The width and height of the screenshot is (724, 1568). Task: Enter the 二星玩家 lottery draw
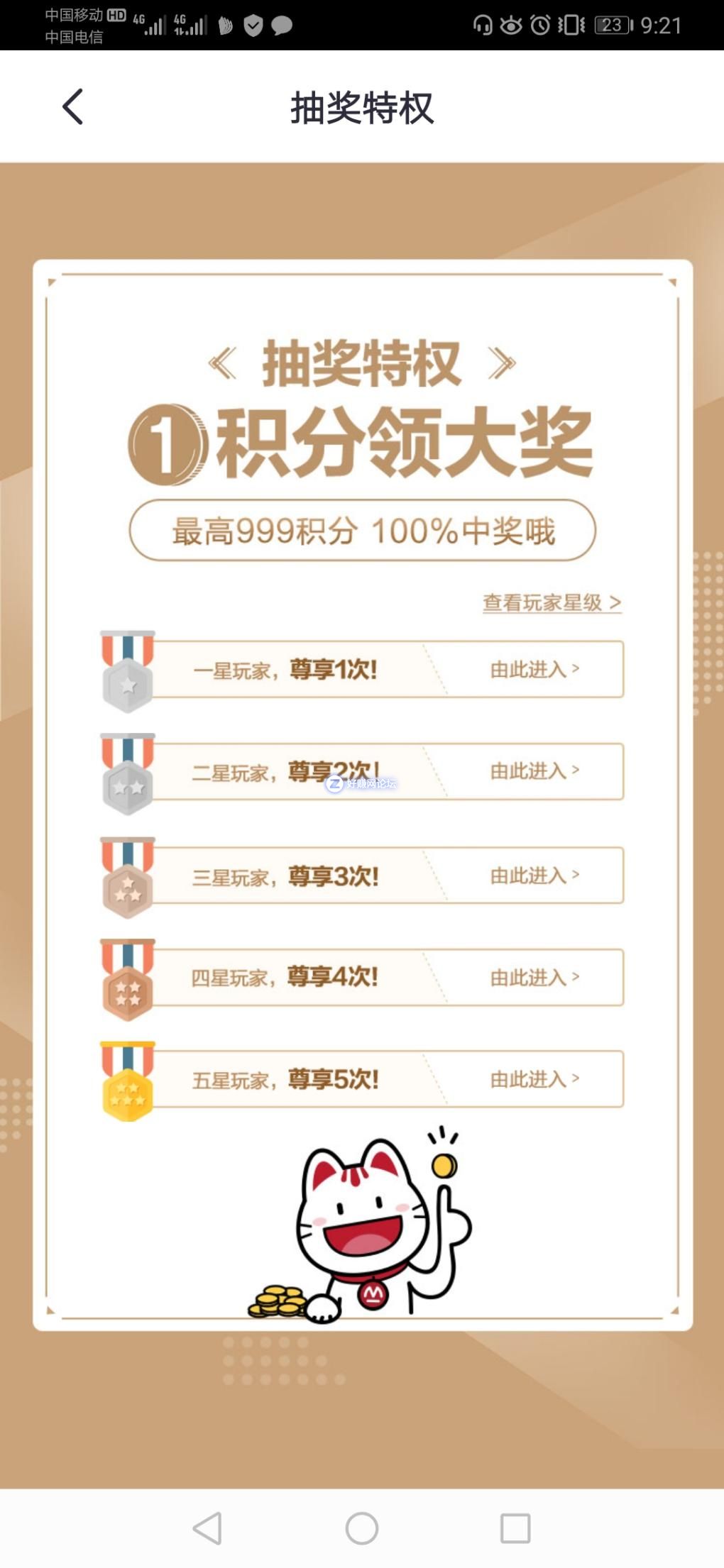534,771
